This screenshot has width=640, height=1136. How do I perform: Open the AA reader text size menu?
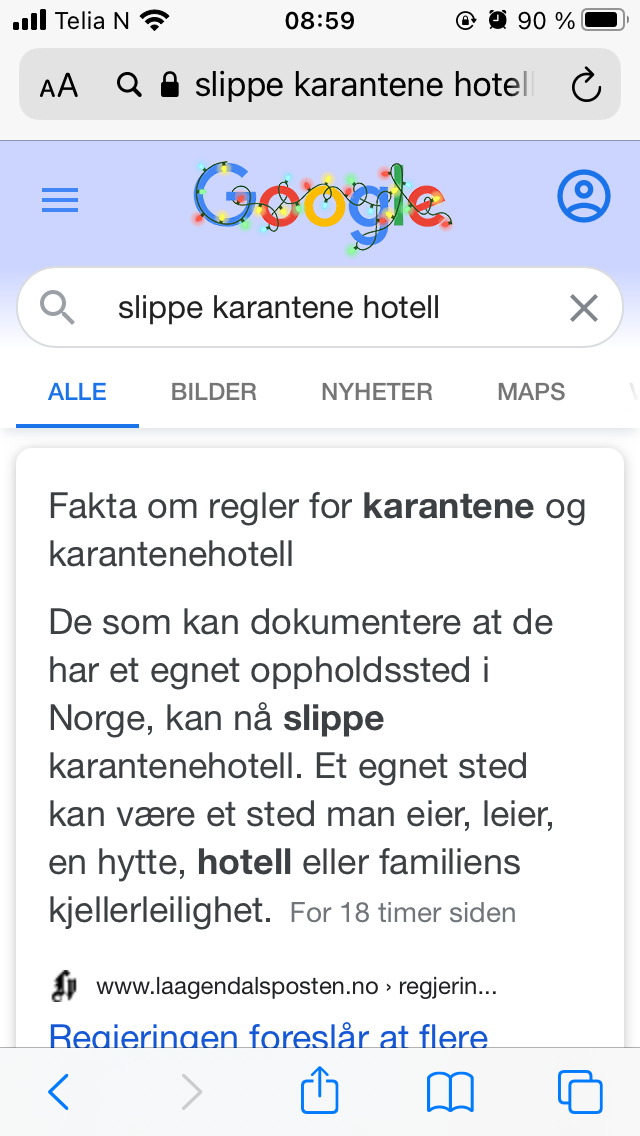click(x=59, y=86)
